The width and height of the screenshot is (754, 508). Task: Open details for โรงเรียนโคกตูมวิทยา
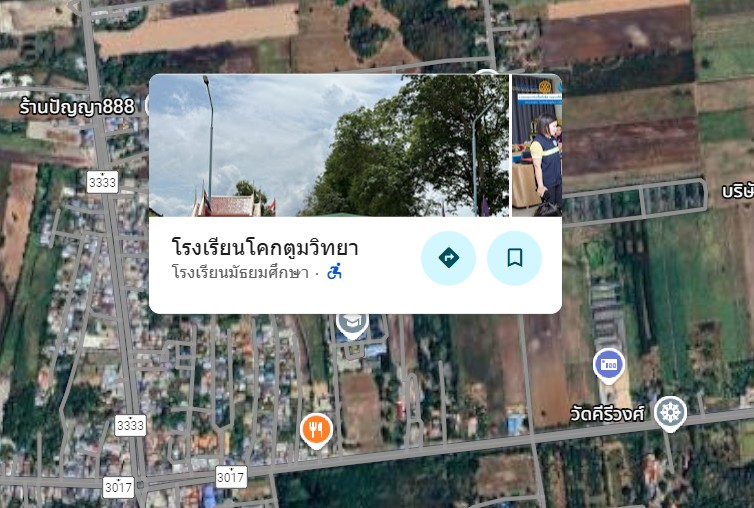tap(265, 249)
